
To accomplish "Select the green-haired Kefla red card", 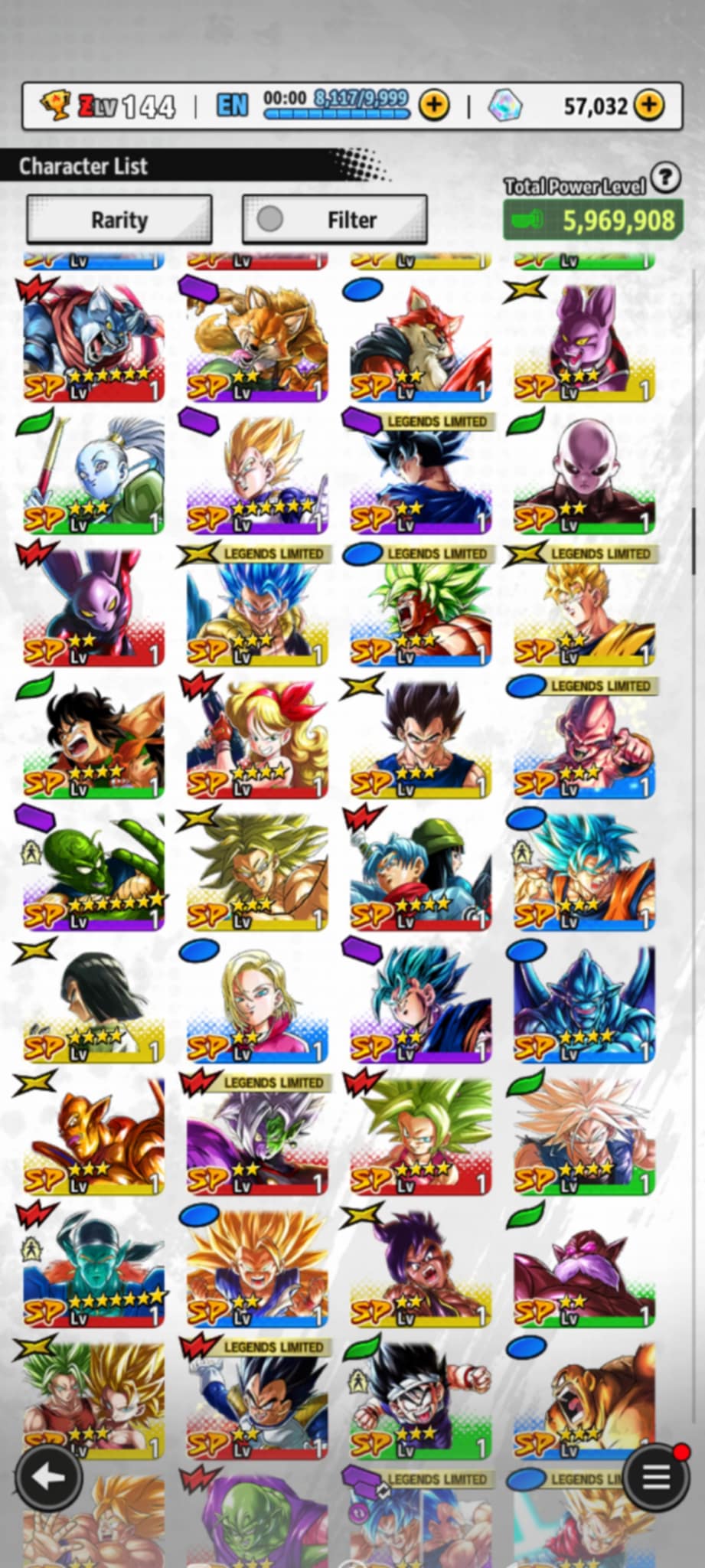I will [x=420, y=1134].
